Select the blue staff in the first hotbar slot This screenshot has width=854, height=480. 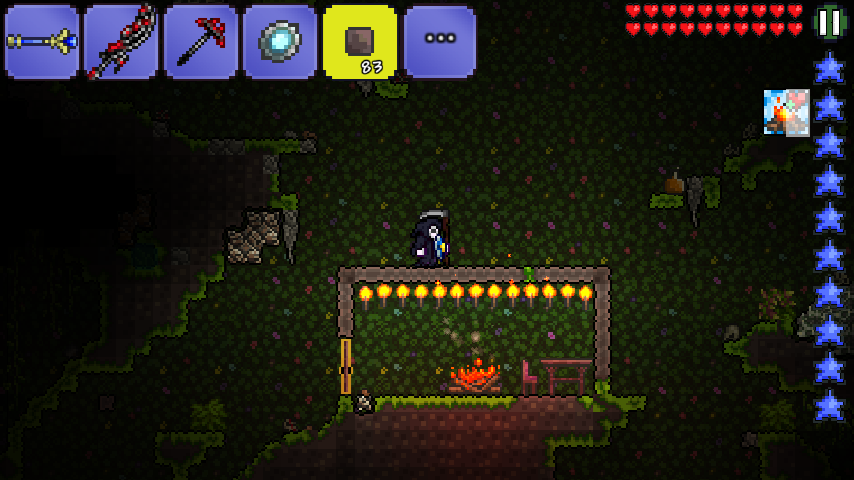[41, 42]
